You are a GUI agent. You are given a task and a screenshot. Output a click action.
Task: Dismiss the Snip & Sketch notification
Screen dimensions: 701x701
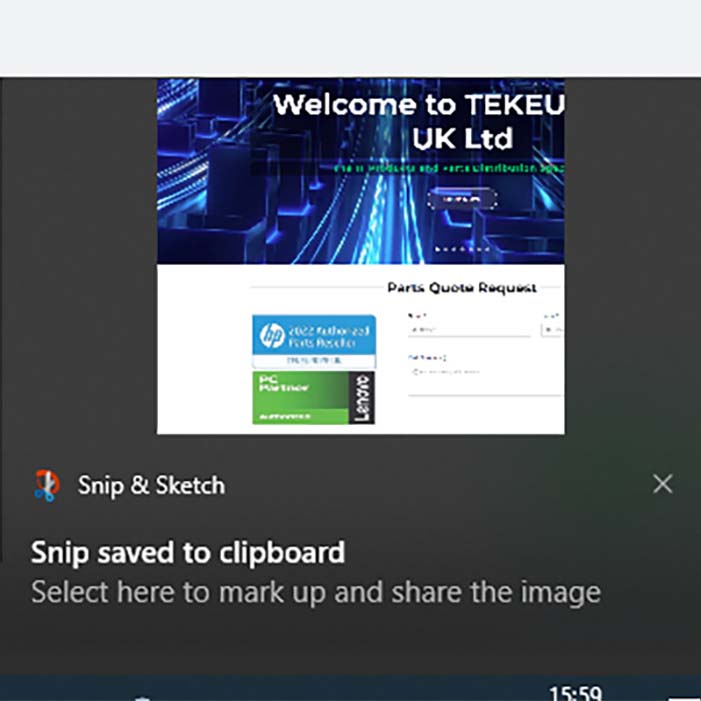[x=662, y=485]
